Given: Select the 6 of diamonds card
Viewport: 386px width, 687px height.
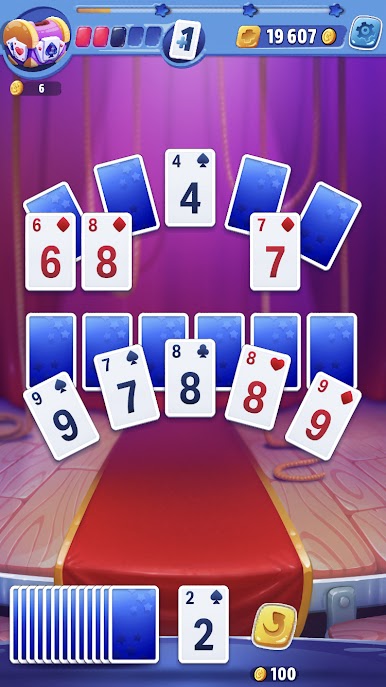Looking at the screenshot, I should tap(50, 252).
